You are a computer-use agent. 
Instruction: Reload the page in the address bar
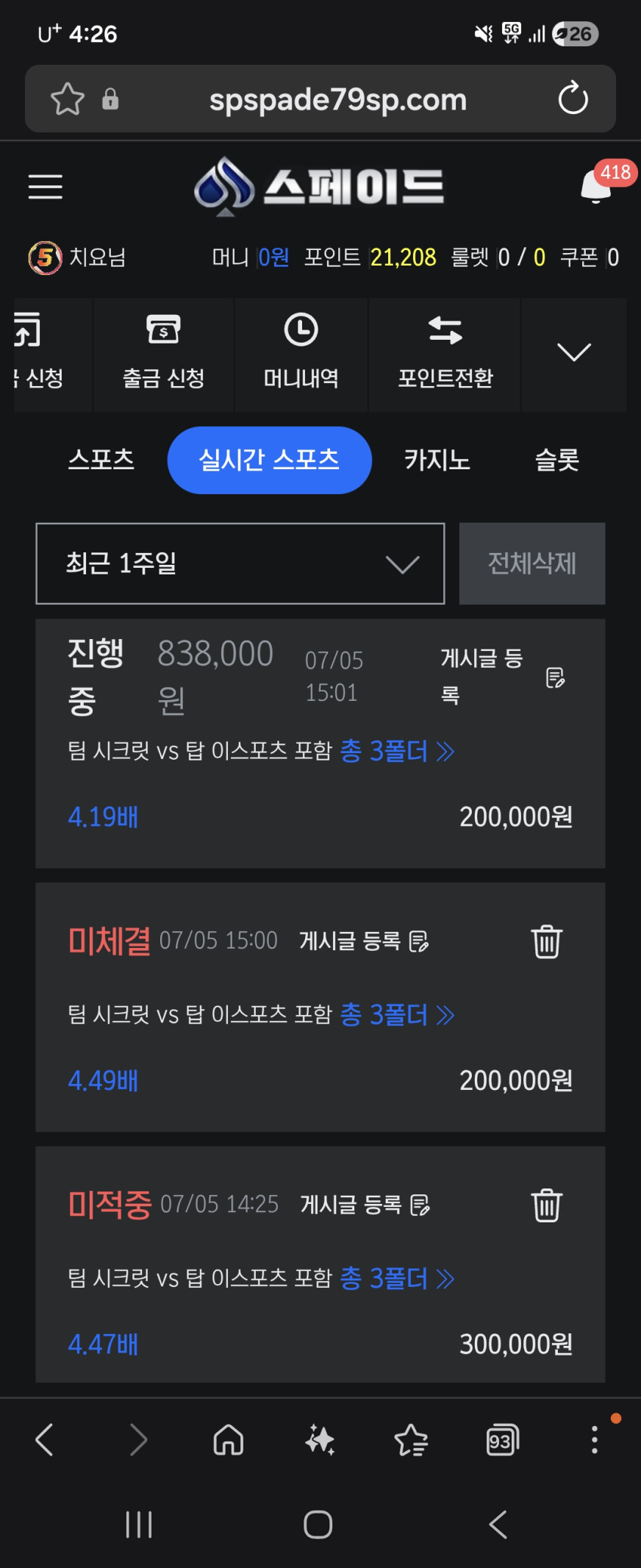point(573,99)
